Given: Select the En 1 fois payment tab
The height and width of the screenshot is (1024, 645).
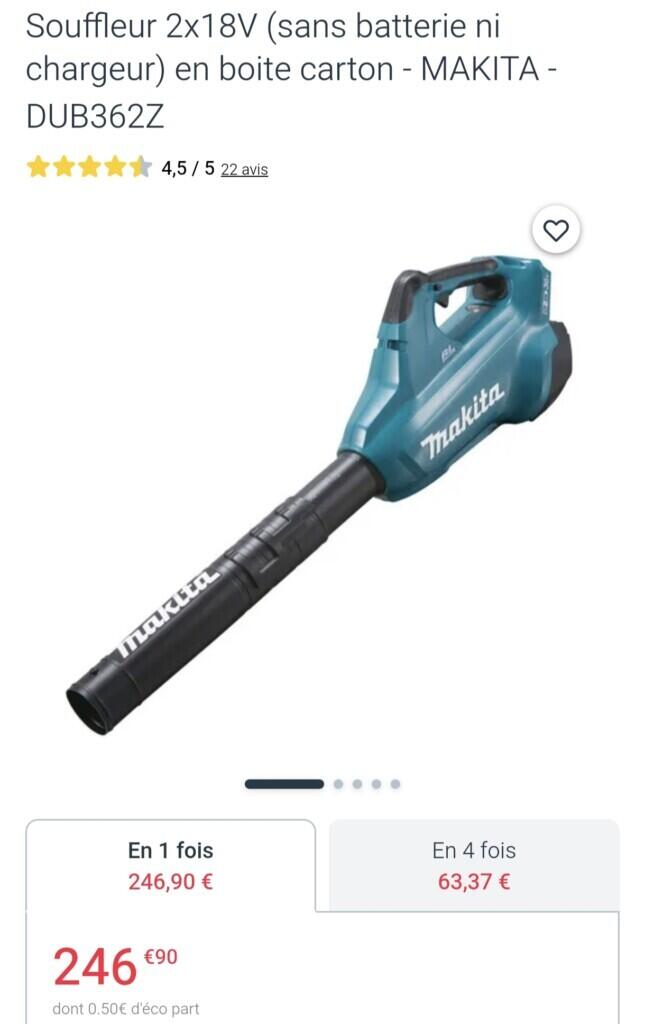Looking at the screenshot, I should [x=170, y=865].
